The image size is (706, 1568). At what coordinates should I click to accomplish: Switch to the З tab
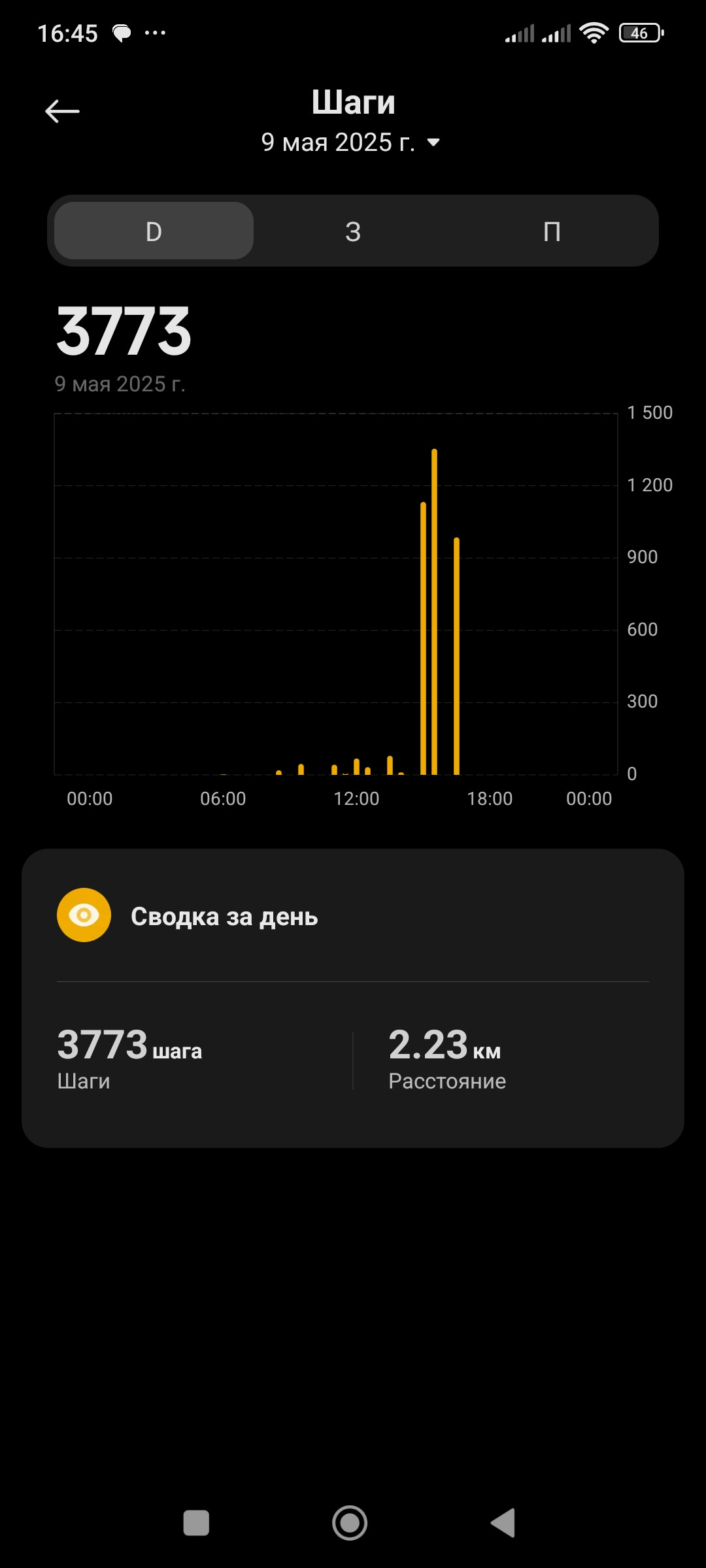pyautogui.click(x=353, y=231)
